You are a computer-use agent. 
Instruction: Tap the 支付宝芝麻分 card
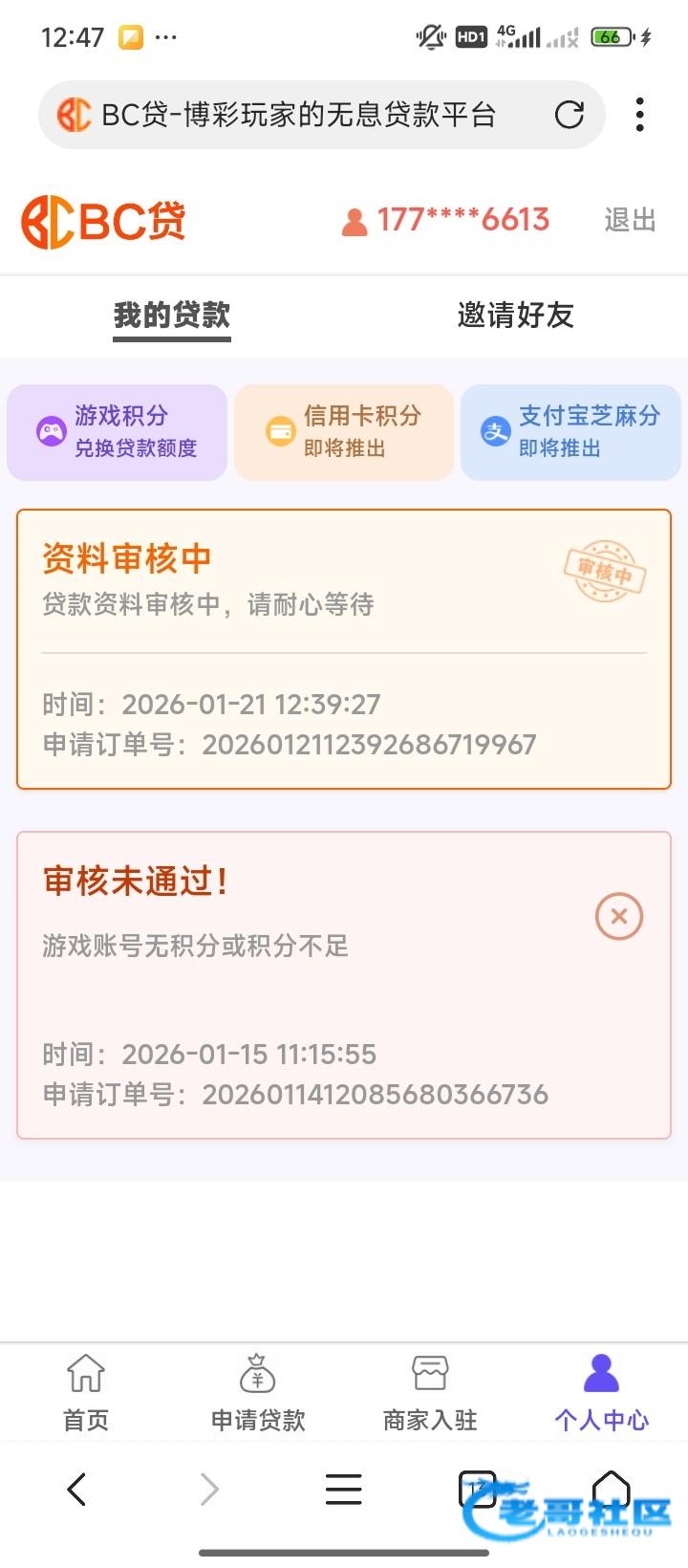click(x=570, y=432)
